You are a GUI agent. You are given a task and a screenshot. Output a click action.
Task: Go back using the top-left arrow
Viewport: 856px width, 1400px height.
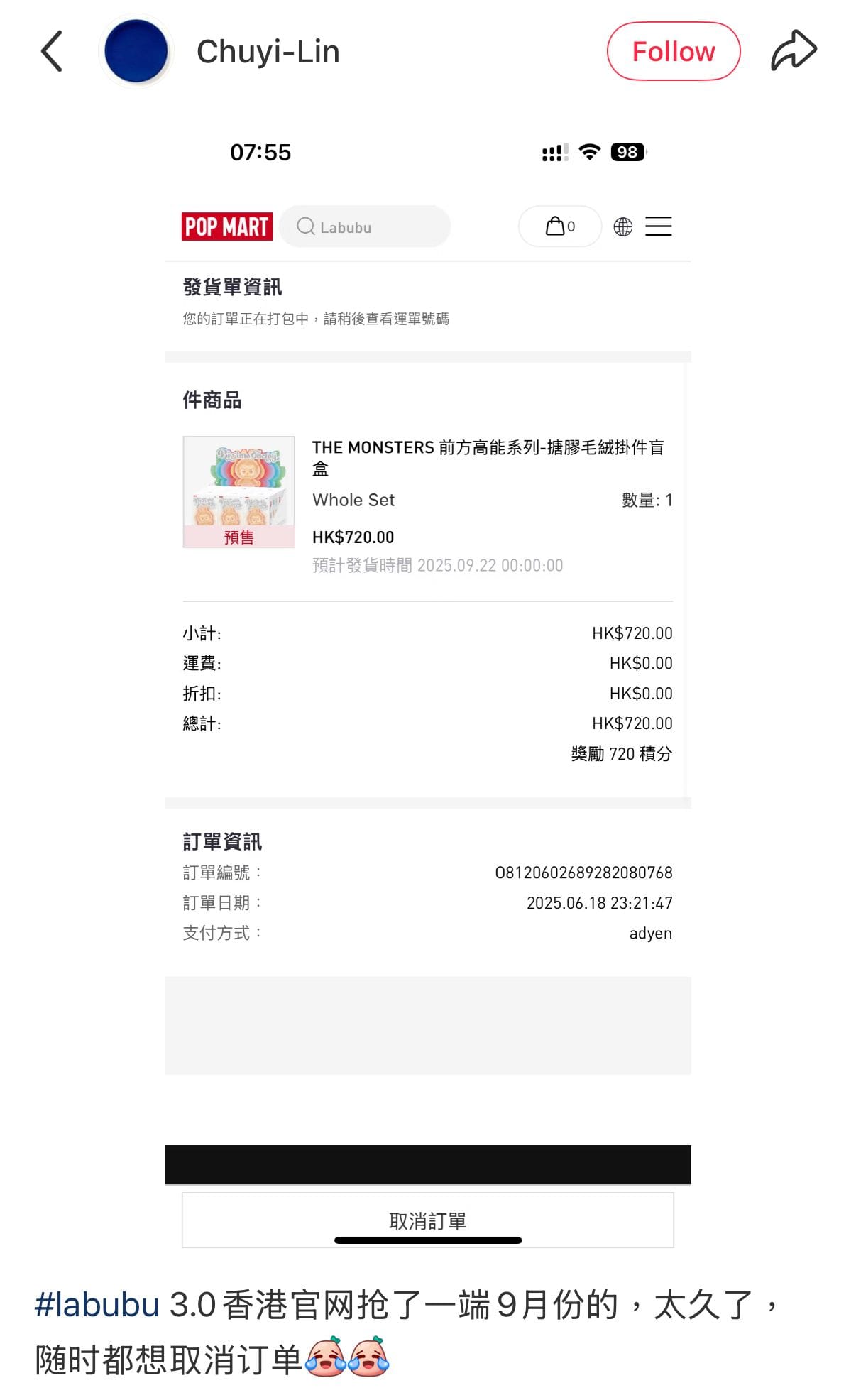52,51
